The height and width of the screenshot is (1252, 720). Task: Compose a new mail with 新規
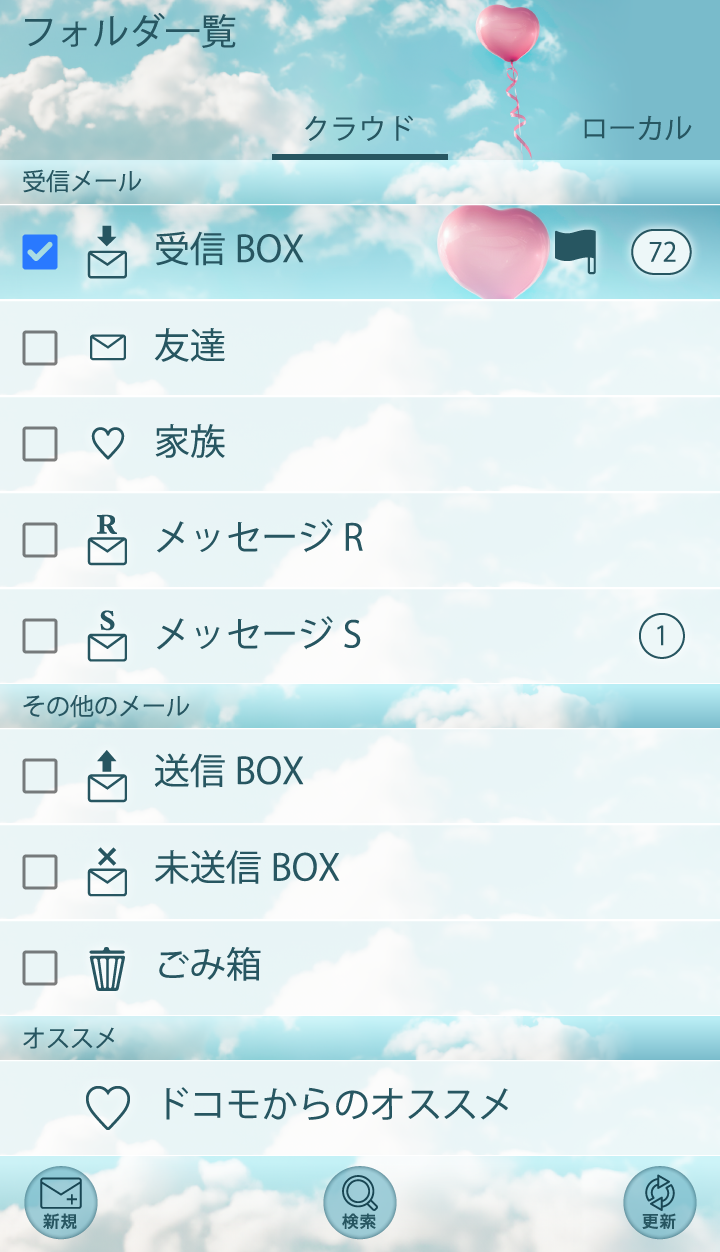pos(60,1202)
